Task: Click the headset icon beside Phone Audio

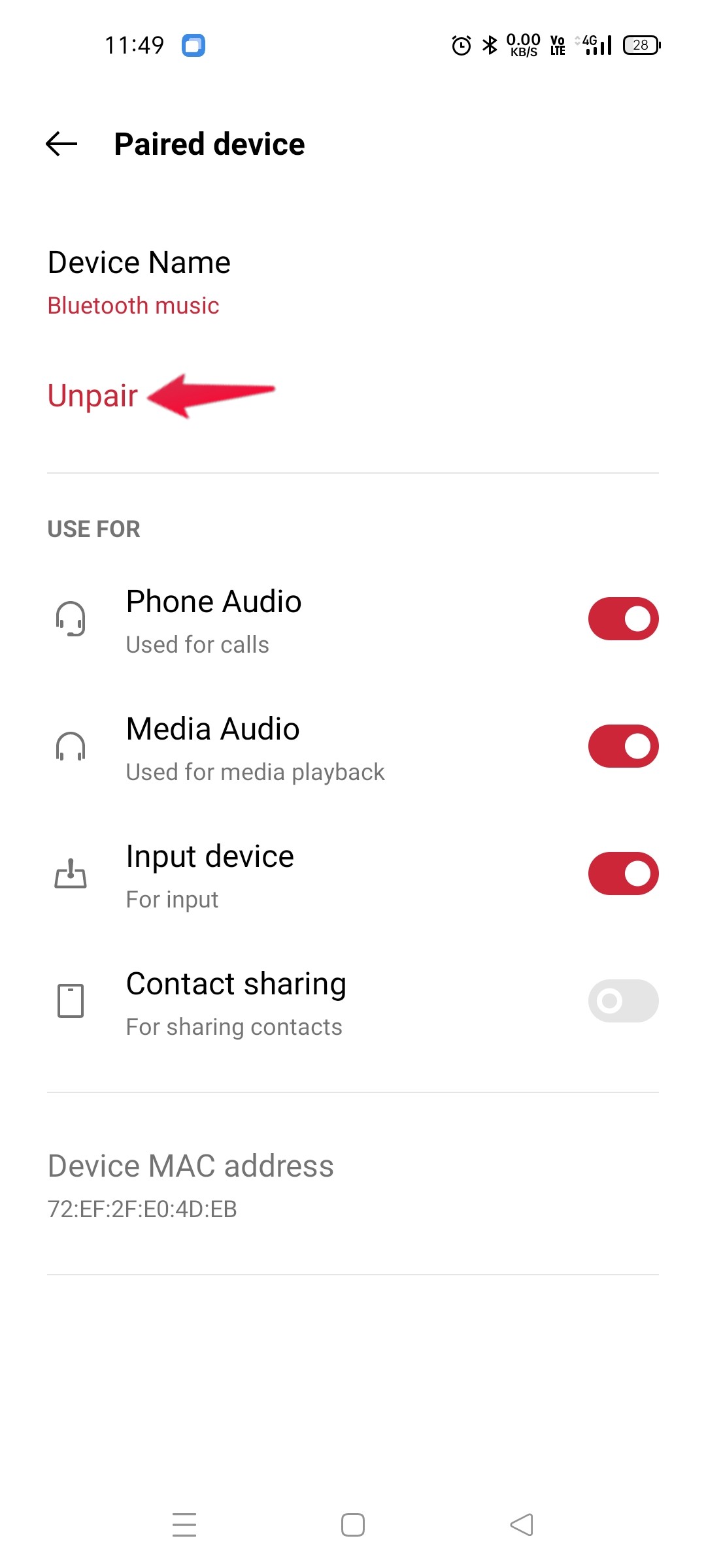Action: (x=71, y=619)
